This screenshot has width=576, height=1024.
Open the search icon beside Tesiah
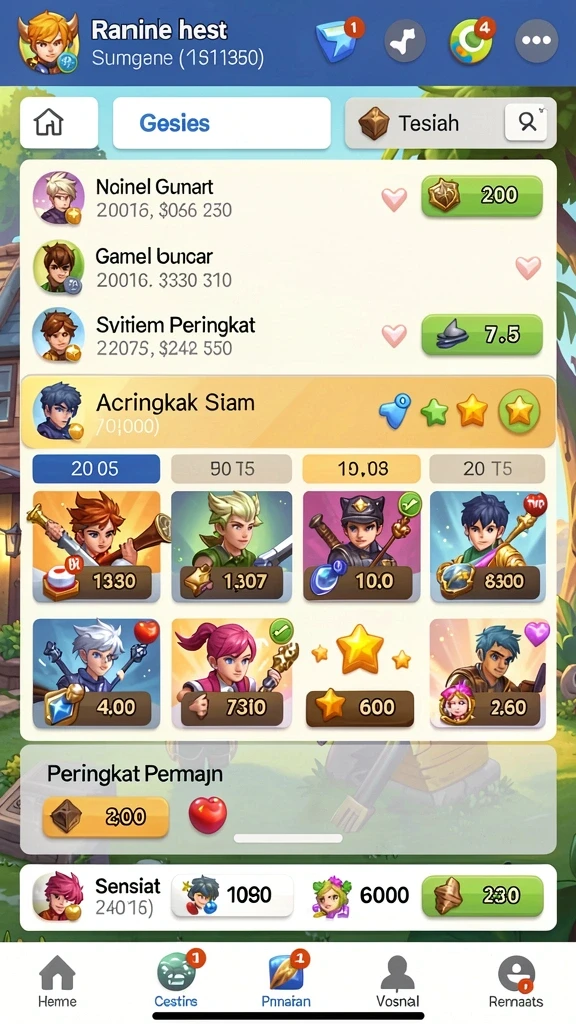click(x=527, y=122)
